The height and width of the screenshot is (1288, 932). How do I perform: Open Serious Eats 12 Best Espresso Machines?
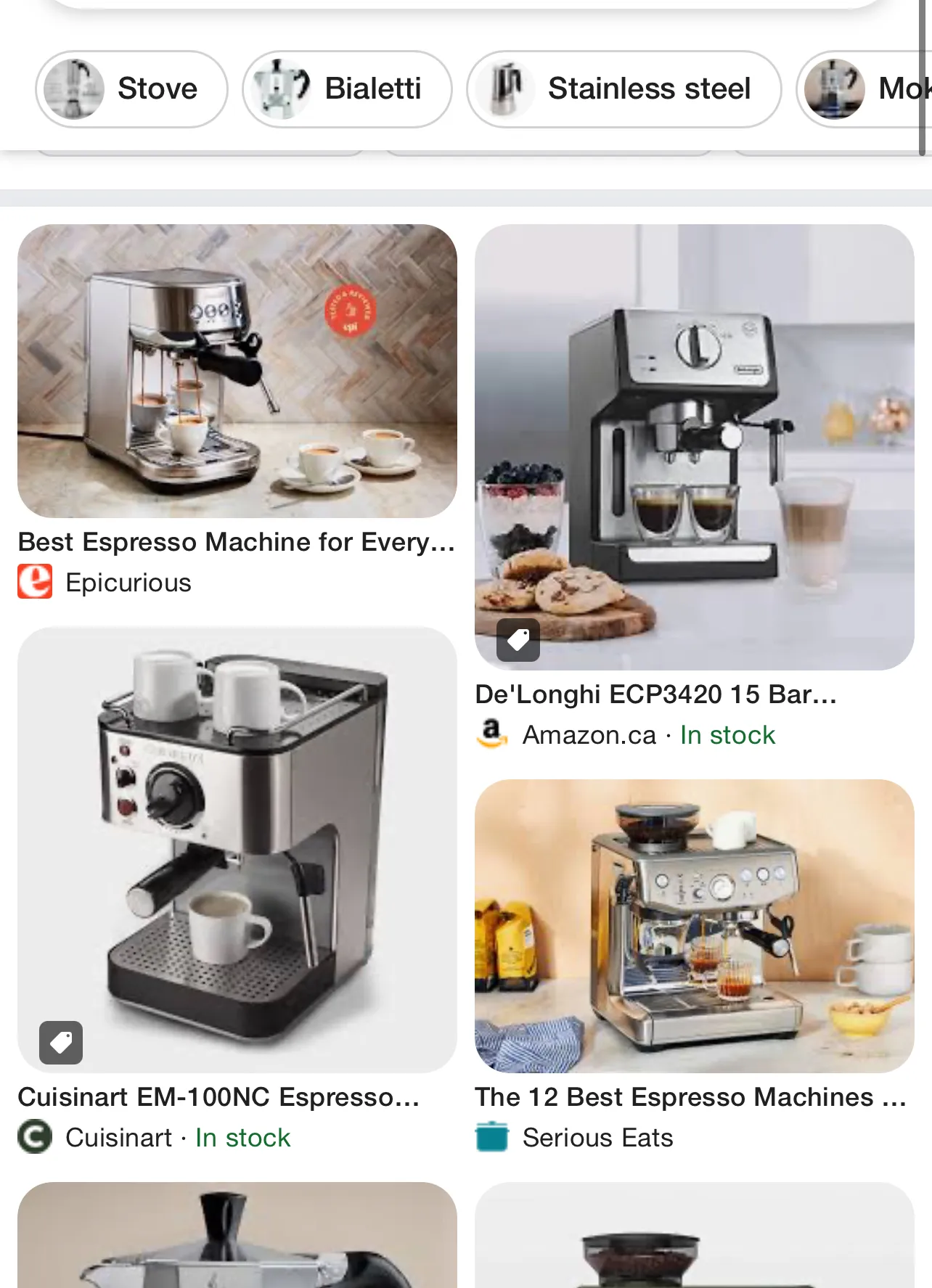(x=694, y=926)
